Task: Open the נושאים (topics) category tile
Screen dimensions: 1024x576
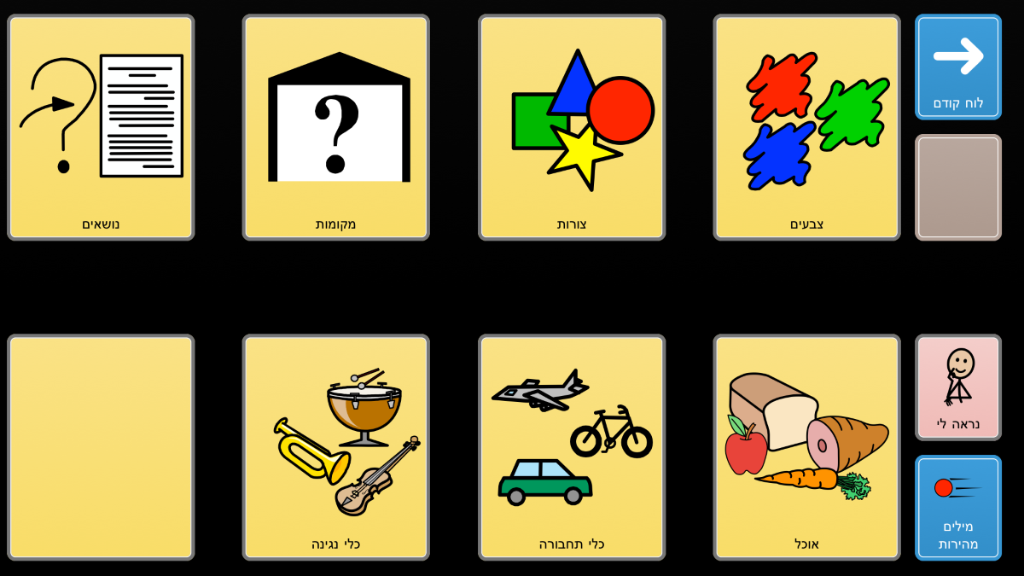Action: [101, 127]
